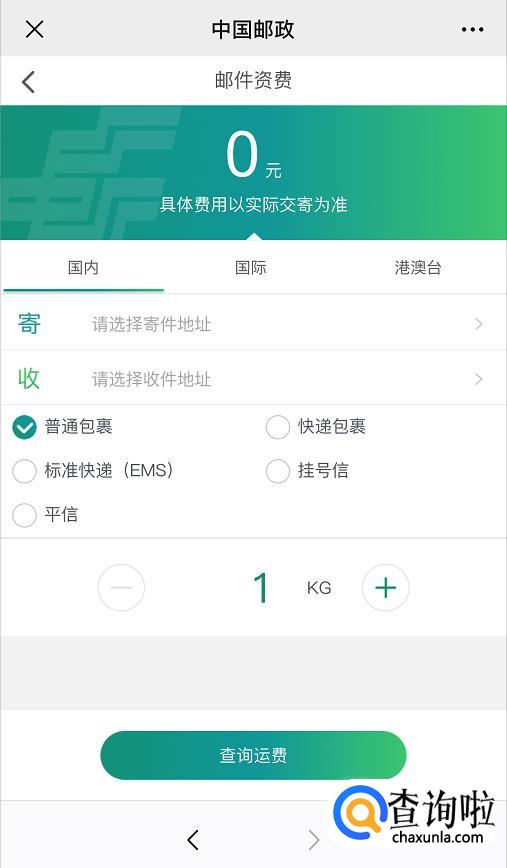Tap 查询运费 to query shipping fee
Screen dimensions: 507x868
pos(254,755)
